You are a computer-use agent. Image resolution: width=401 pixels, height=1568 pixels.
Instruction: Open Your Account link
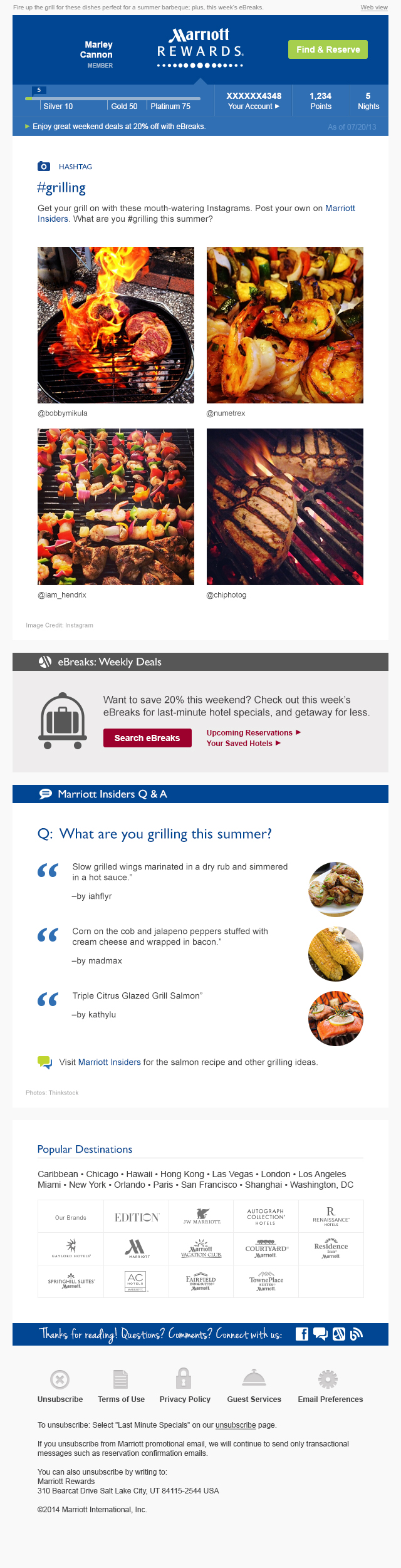(253, 106)
